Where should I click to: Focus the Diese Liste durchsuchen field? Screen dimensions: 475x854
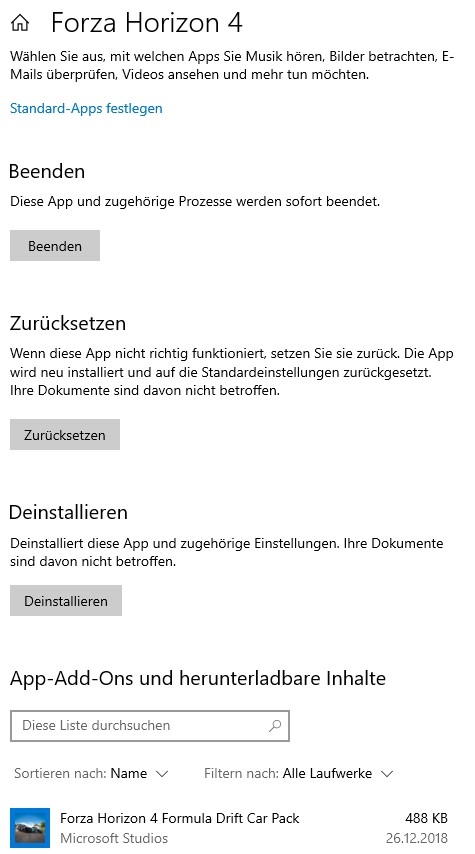pyautogui.click(x=150, y=725)
